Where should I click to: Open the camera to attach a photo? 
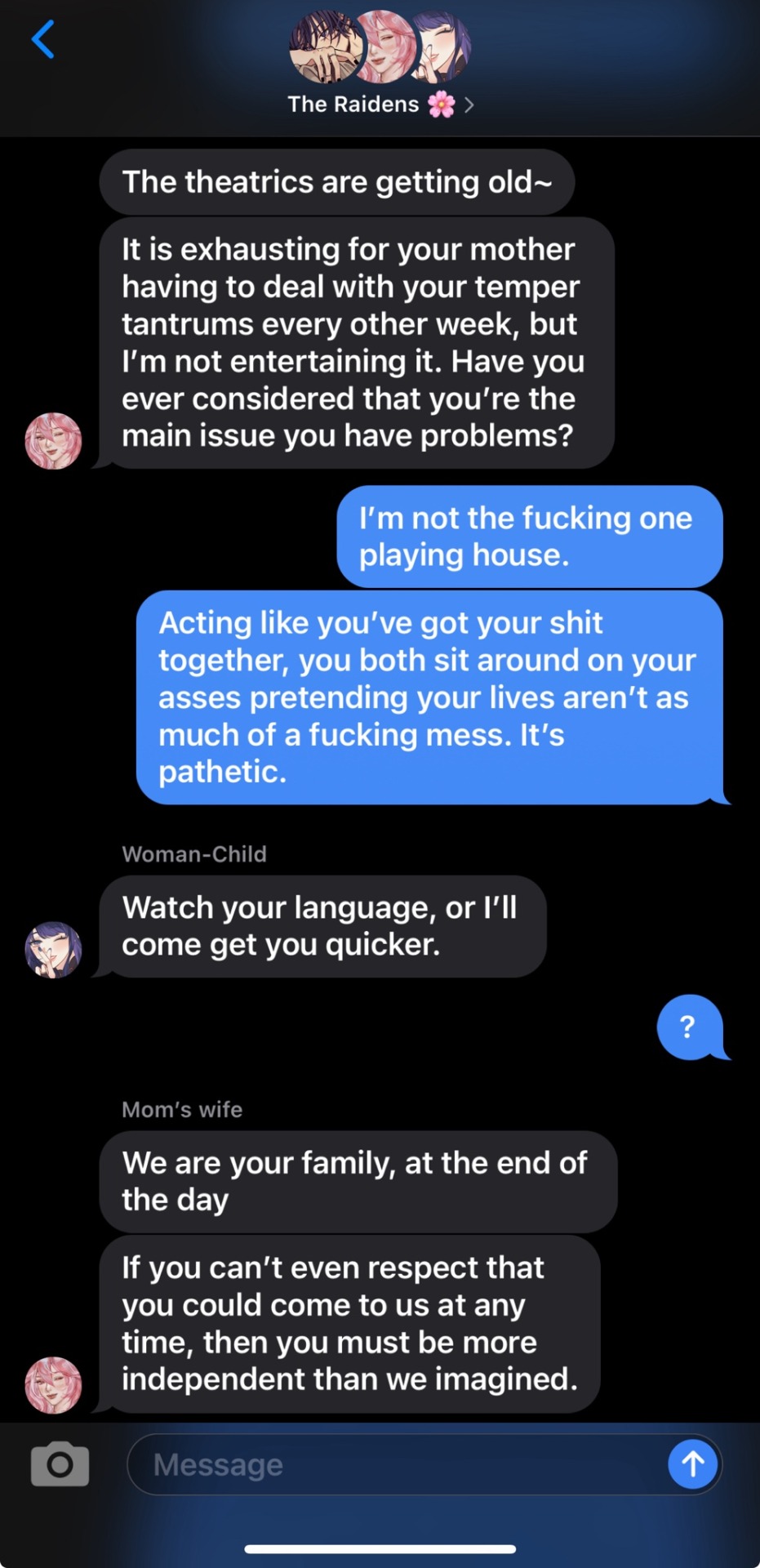pos(60,1464)
